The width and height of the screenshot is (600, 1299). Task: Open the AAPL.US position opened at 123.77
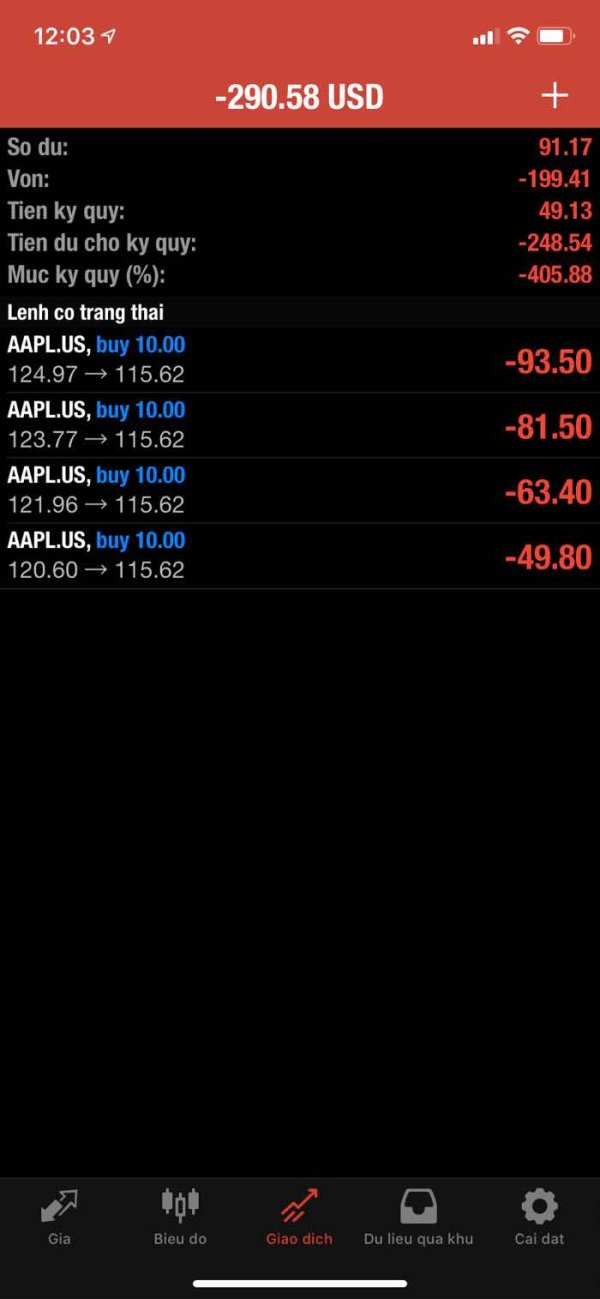(300, 425)
